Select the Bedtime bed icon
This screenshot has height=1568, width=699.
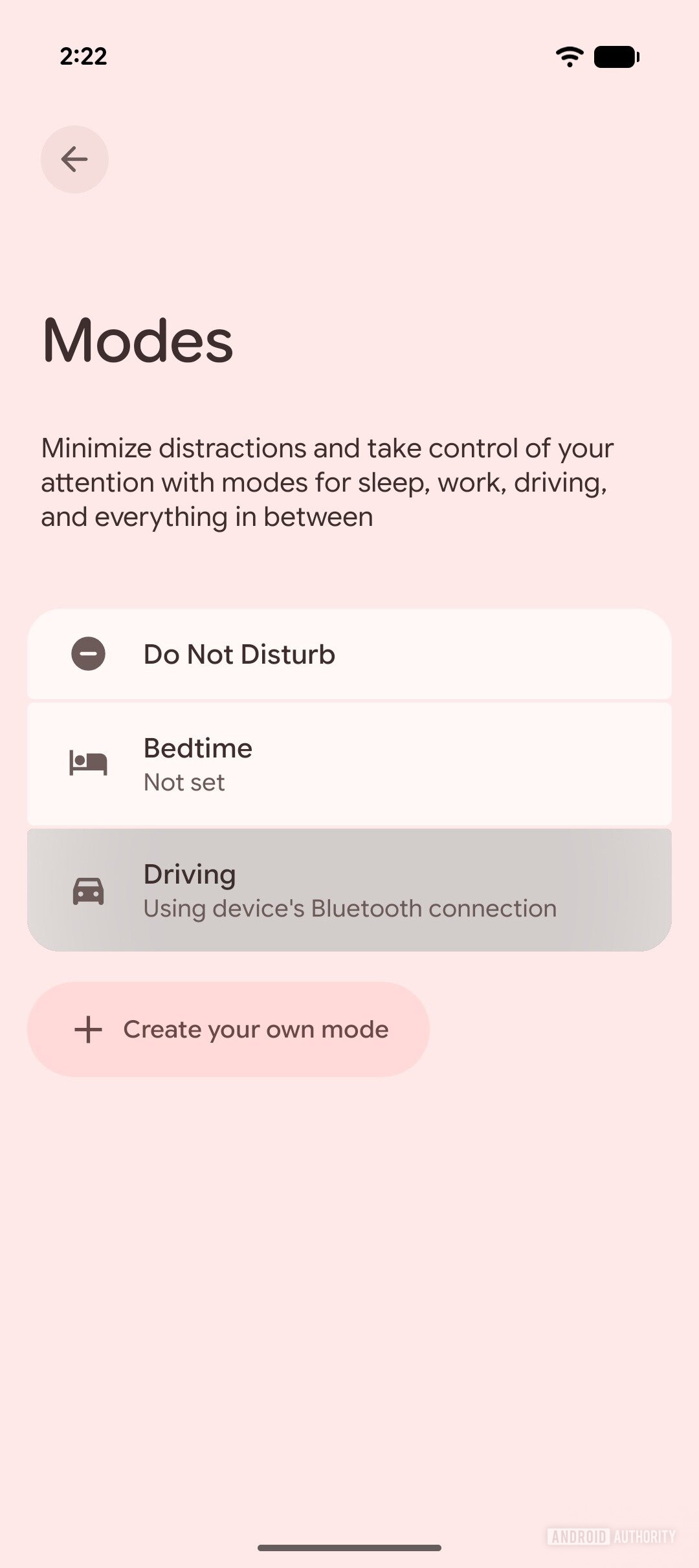point(88,762)
